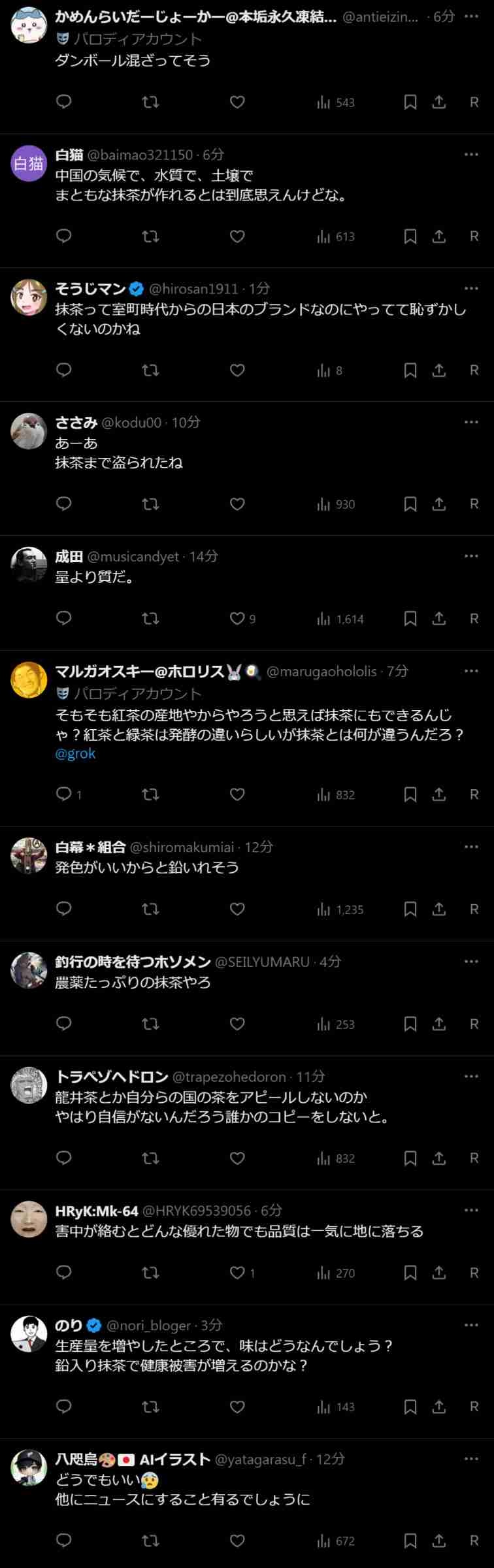Repost そうじマン's reply
494x1568 pixels.
click(150, 370)
